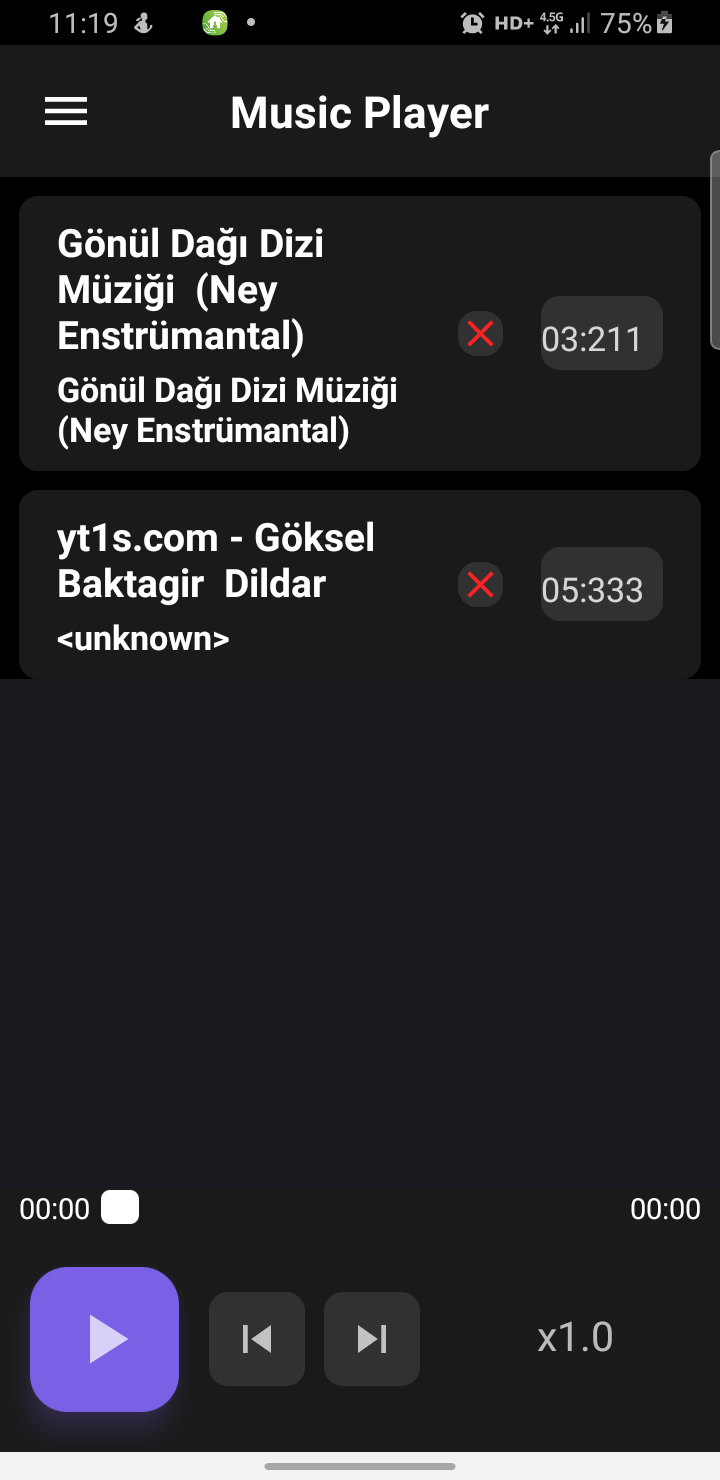Tap the duration badge showing 05:333

pos(600,585)
